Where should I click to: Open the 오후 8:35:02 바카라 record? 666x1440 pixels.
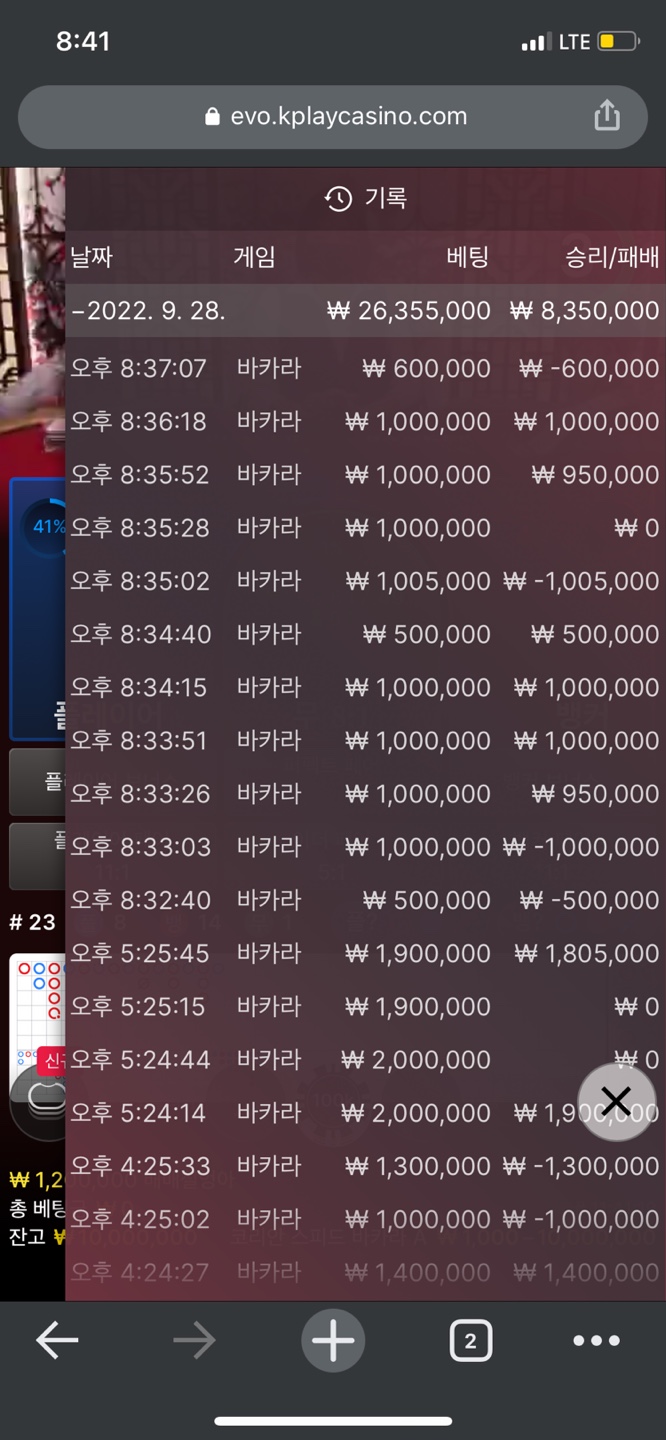365,581
